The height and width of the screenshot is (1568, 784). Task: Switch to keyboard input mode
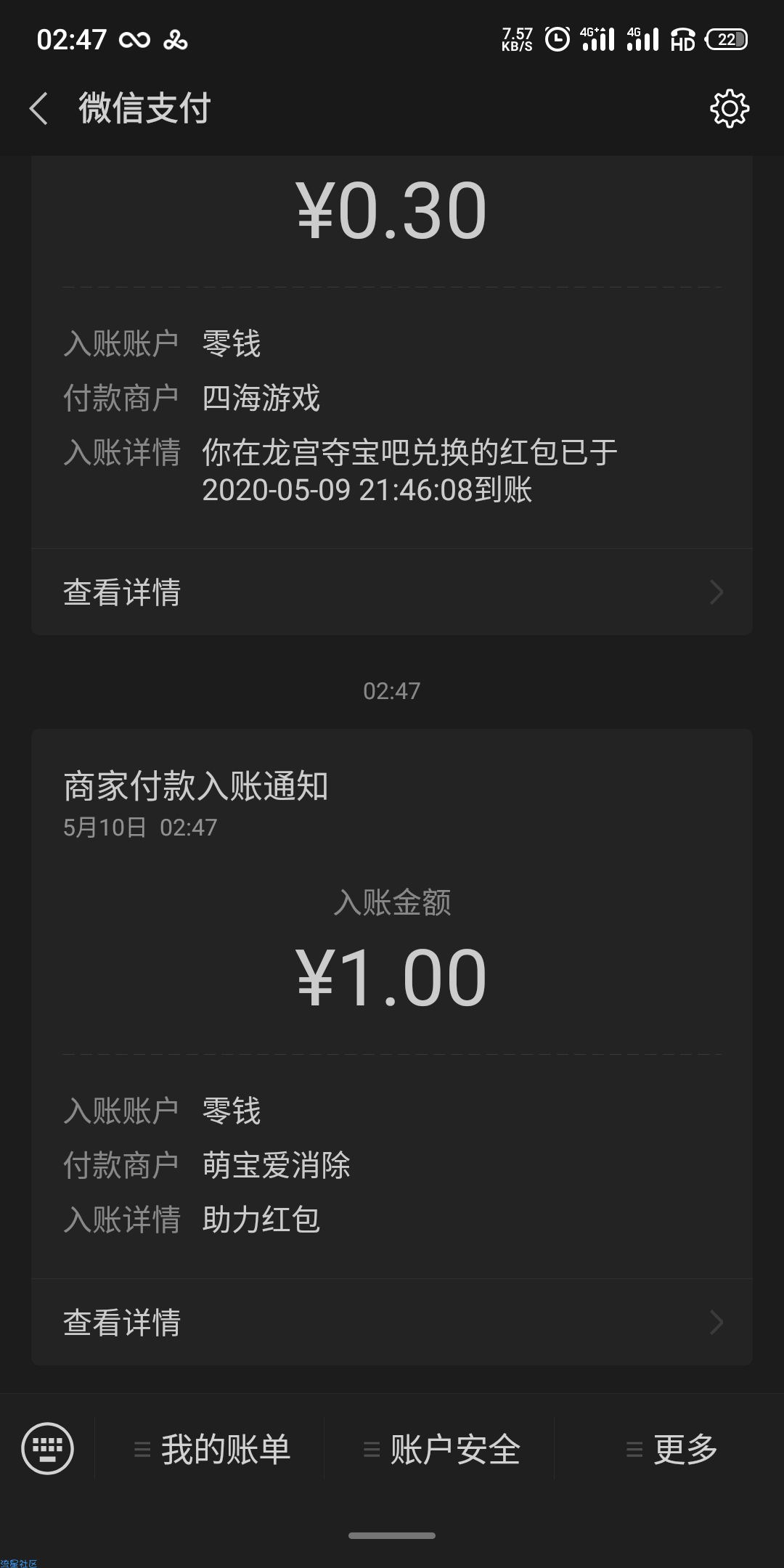tap(48, 1448)
